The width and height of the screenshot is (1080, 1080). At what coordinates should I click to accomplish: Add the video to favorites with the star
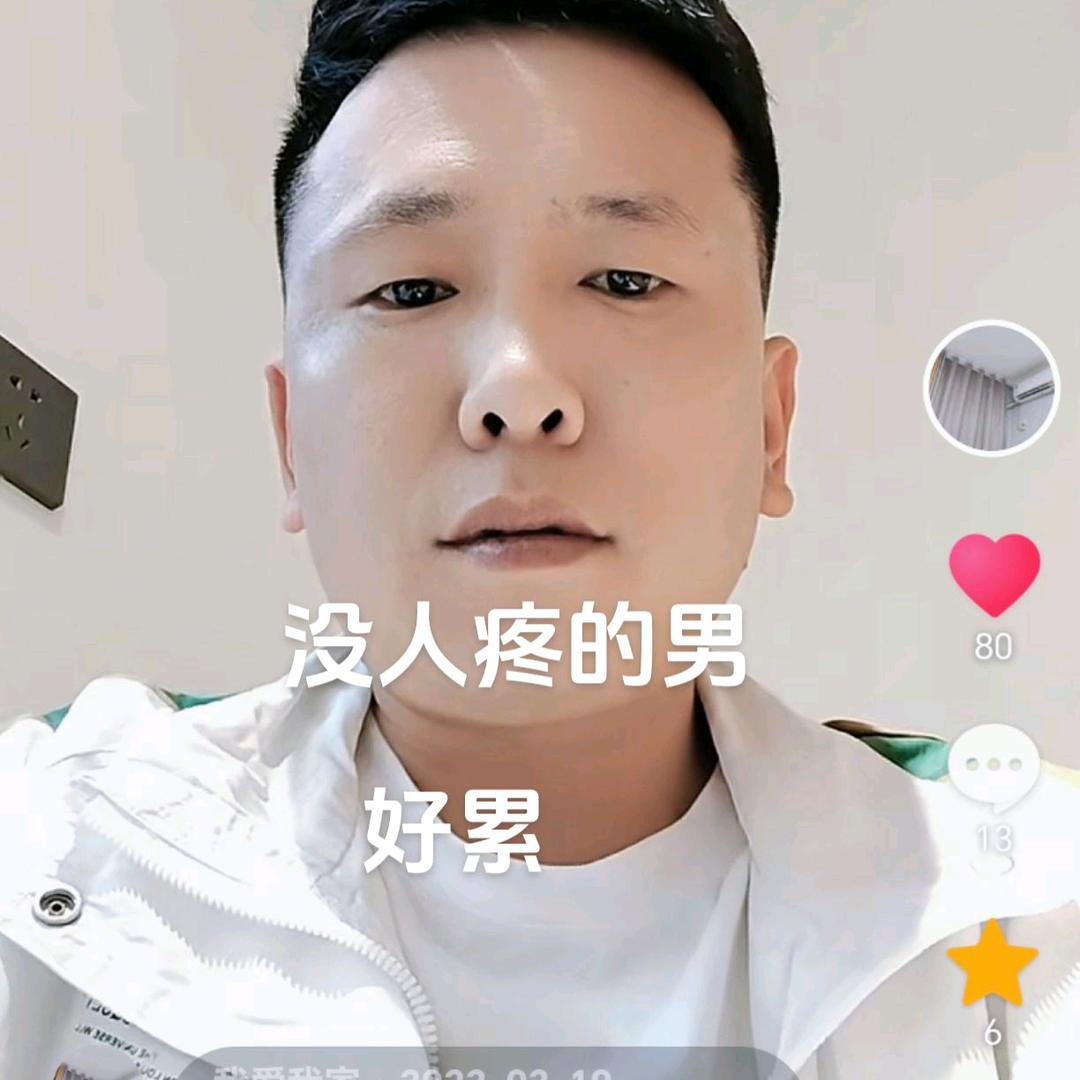point(992,964)
